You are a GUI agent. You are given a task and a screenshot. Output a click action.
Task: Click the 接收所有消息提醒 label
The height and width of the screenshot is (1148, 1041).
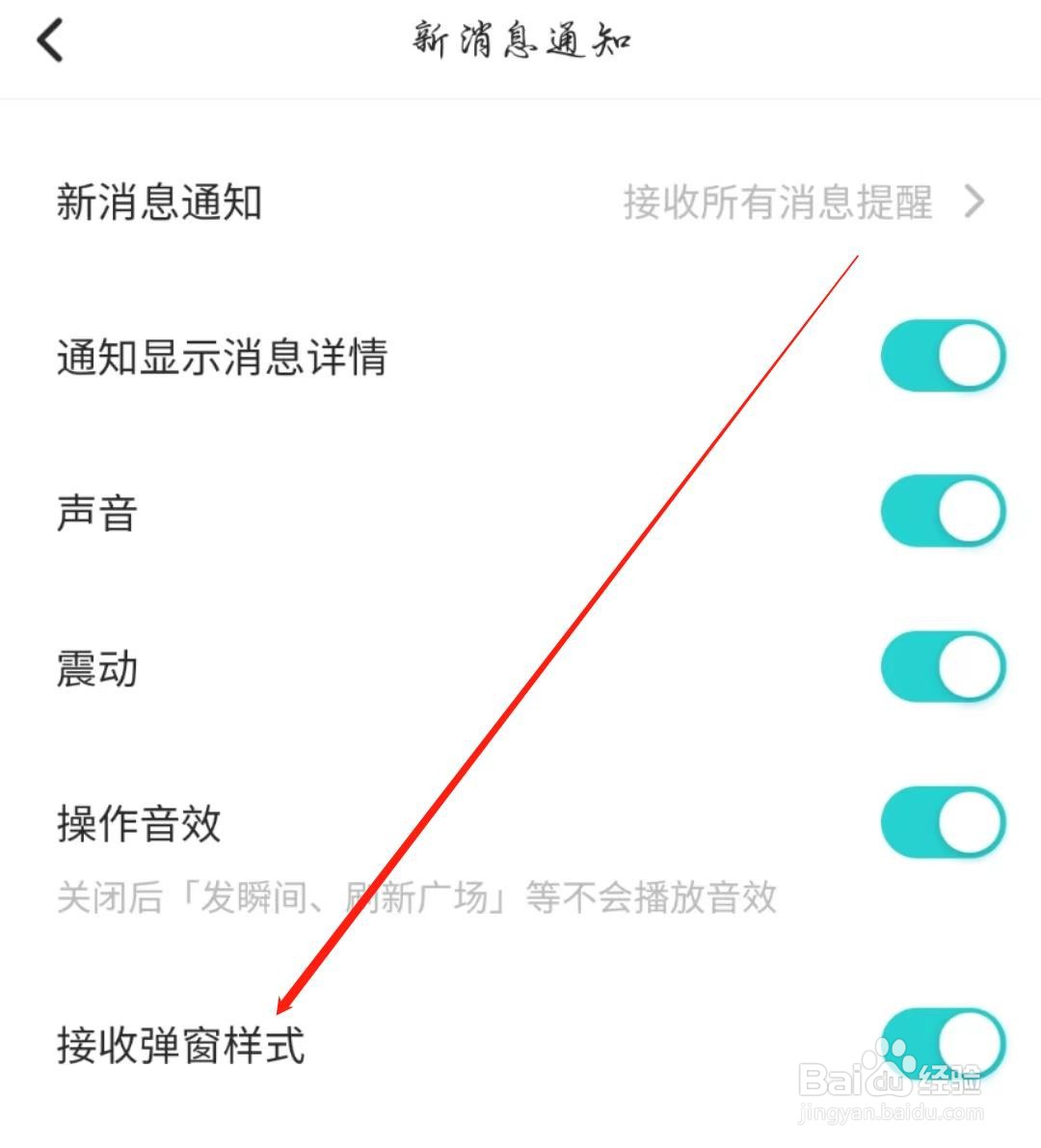779,202
